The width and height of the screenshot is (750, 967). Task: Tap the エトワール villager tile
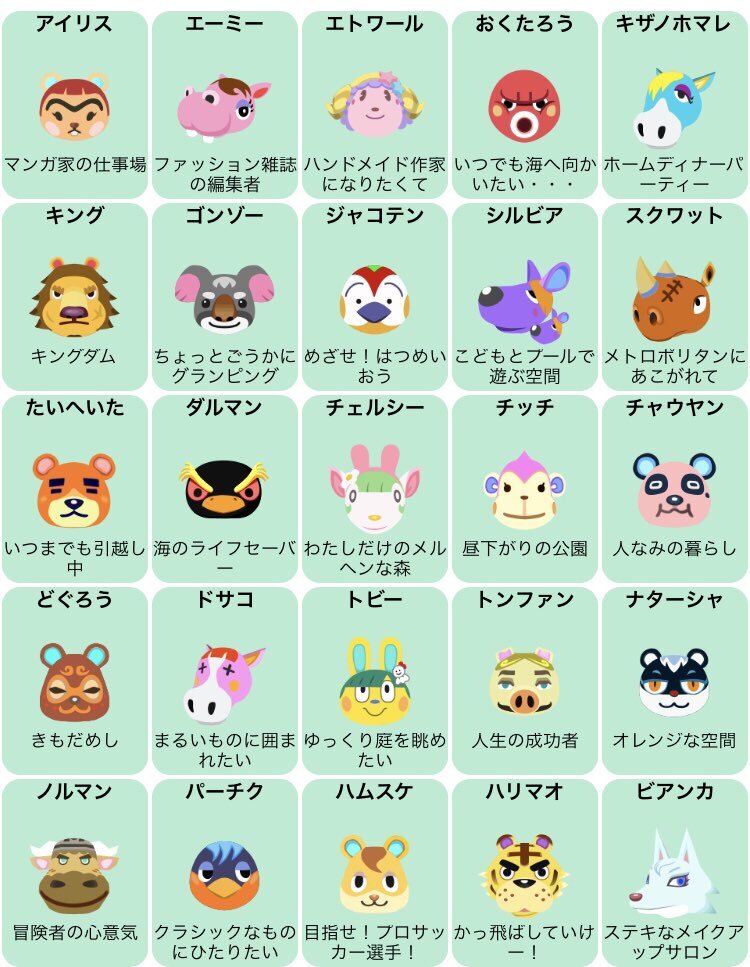[375, 105]
